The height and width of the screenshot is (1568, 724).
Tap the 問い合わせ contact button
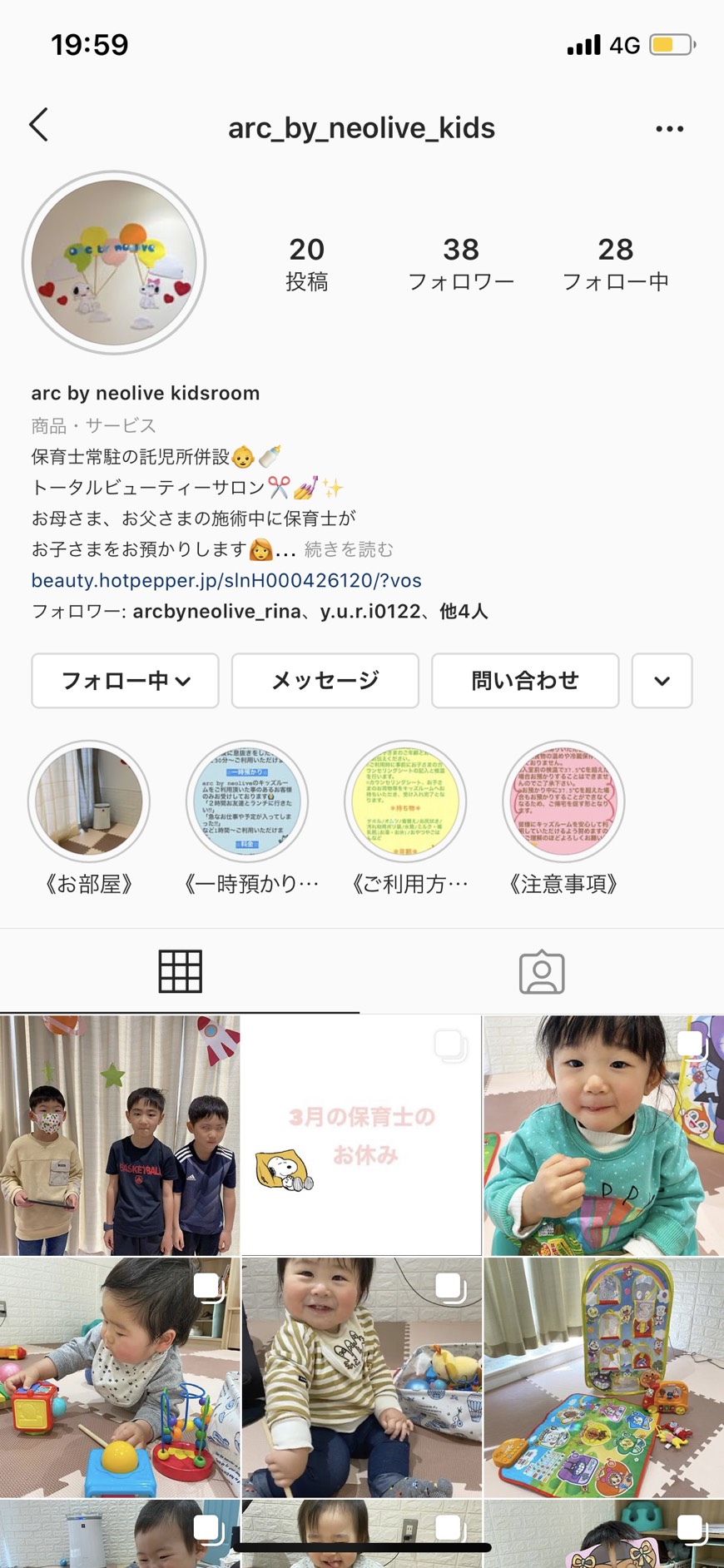coord(525,681)
